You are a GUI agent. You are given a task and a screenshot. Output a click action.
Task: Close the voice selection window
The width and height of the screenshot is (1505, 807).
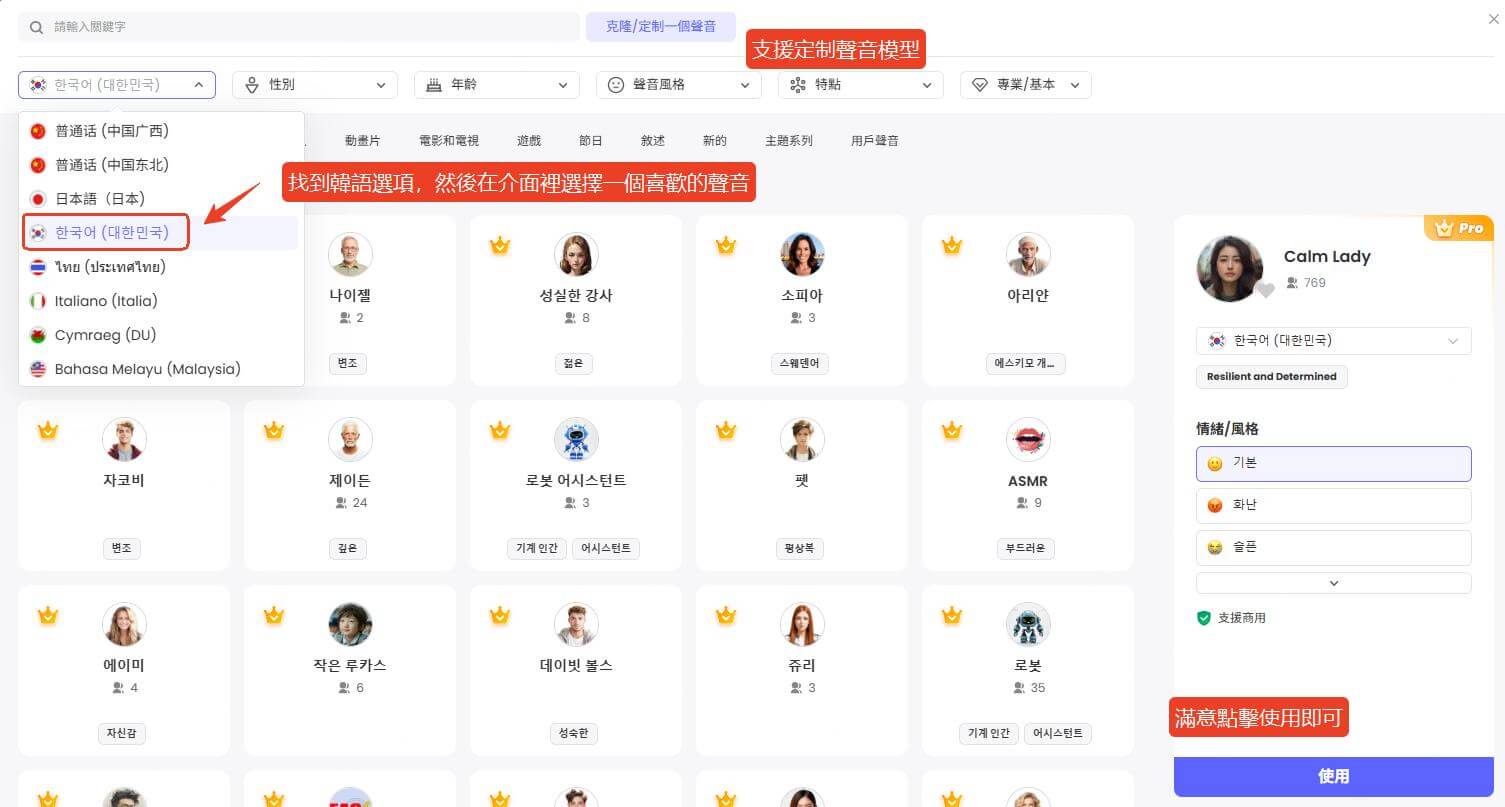pyautogui.click(x=1493, y=19)
